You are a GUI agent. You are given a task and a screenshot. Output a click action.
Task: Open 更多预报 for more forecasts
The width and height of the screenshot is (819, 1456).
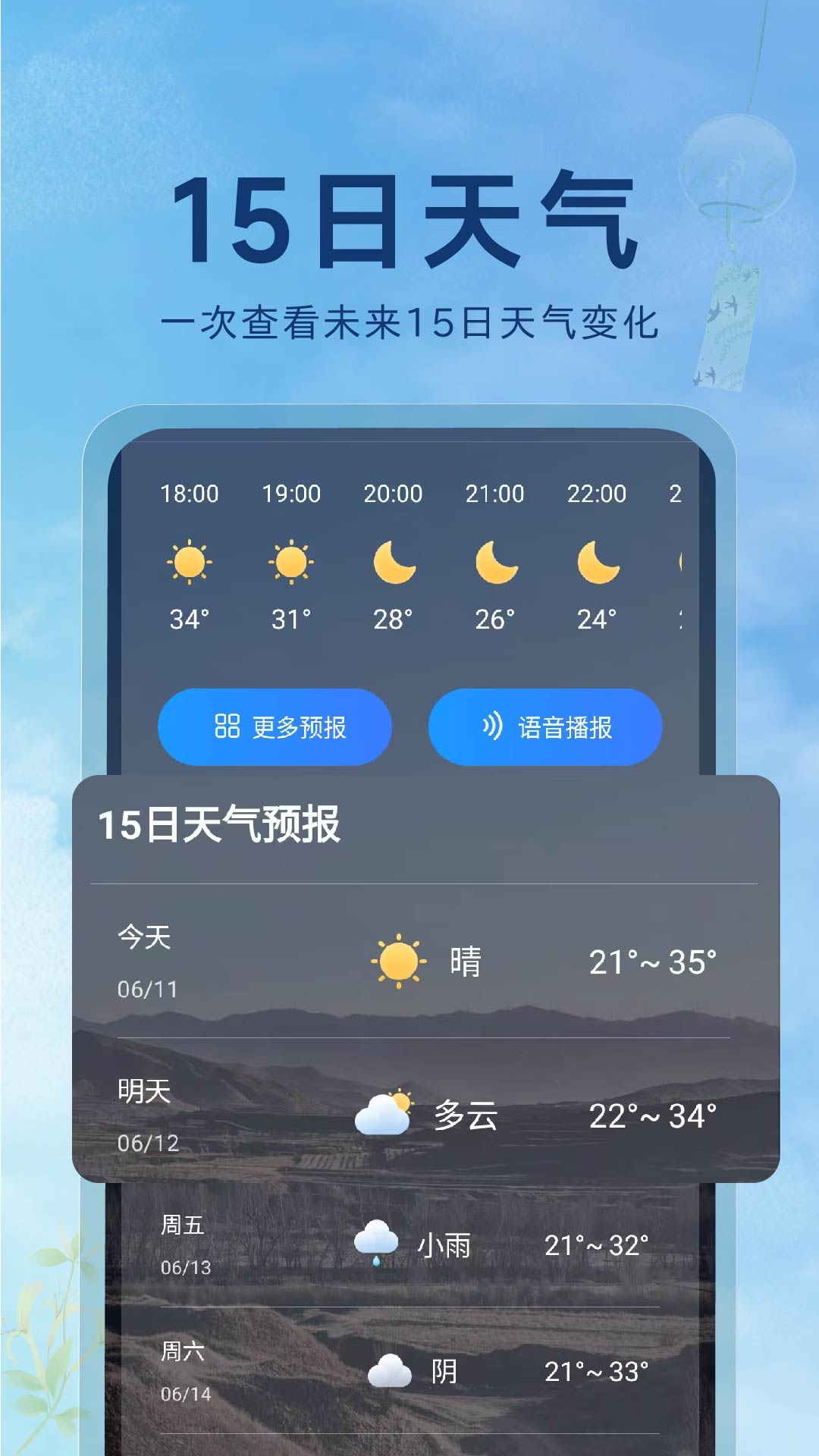click(x=273, y=726)
